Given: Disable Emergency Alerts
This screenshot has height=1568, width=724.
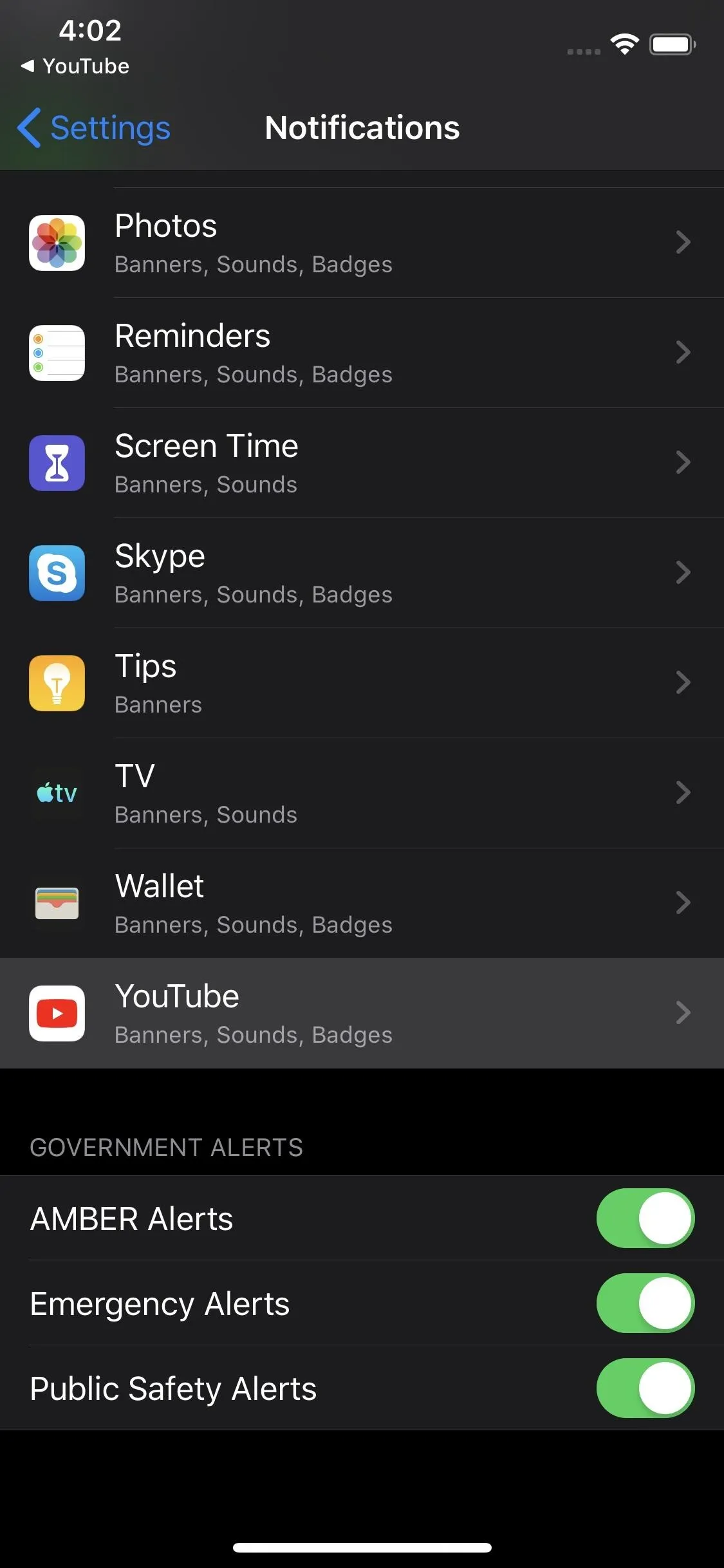Looking at the screenshot, I should click(x=645, y=1303).
